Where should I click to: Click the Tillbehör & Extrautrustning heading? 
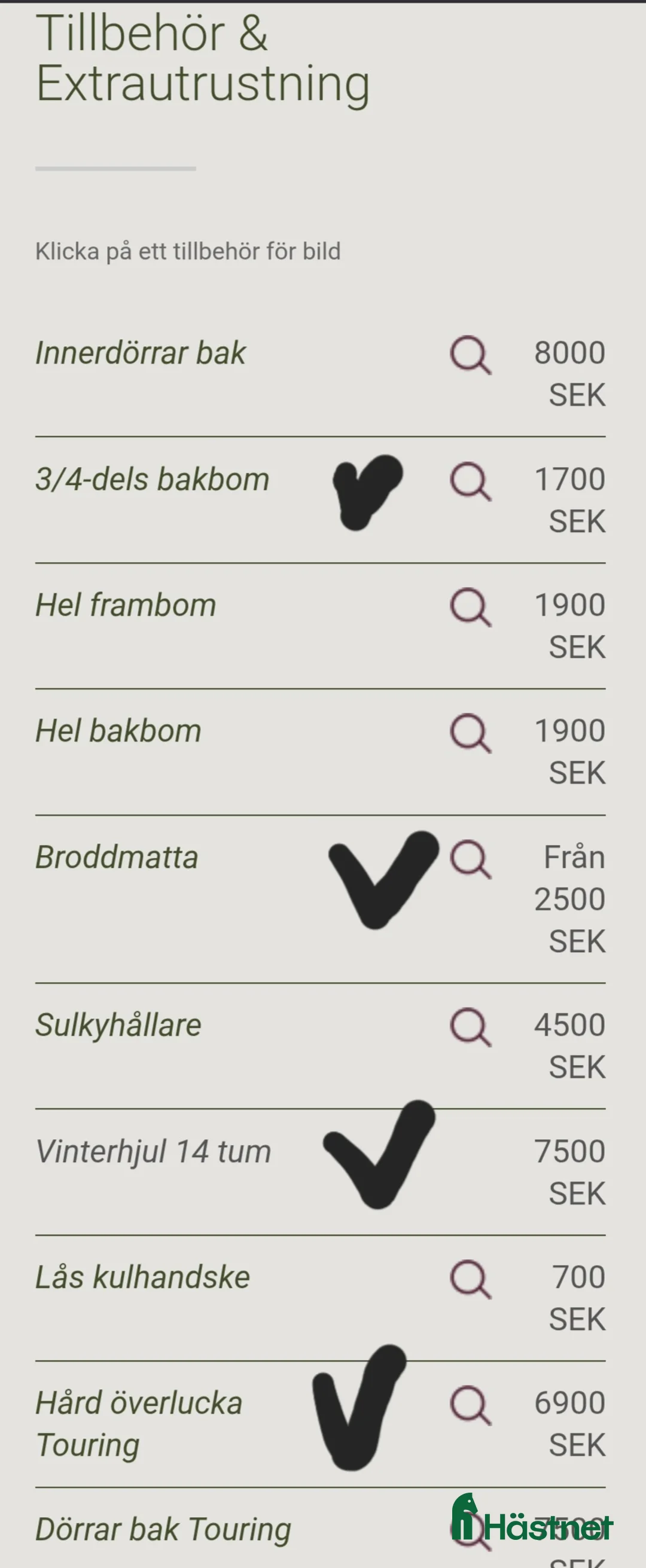201,61
